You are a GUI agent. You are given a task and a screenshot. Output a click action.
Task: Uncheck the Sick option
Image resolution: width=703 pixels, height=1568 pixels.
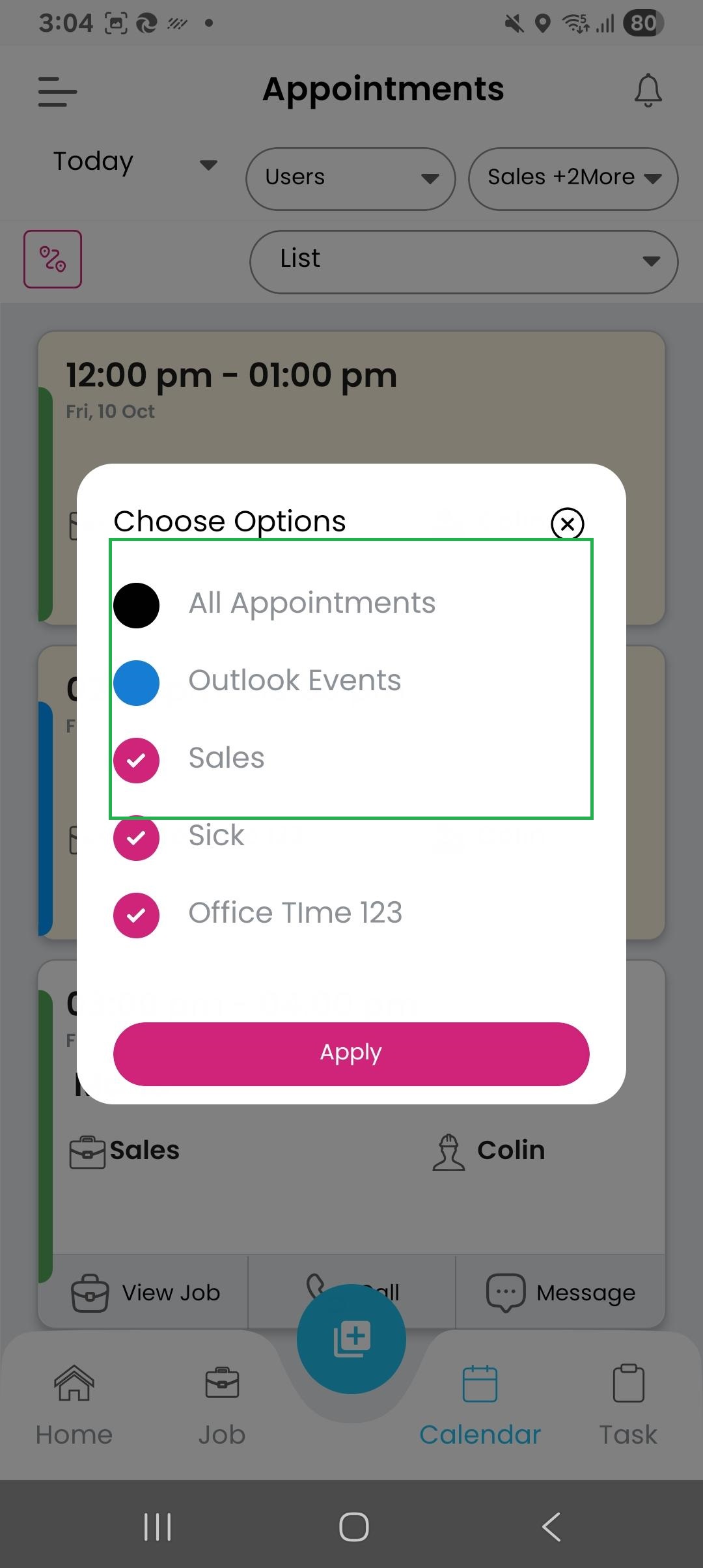[x=136, y=838]
